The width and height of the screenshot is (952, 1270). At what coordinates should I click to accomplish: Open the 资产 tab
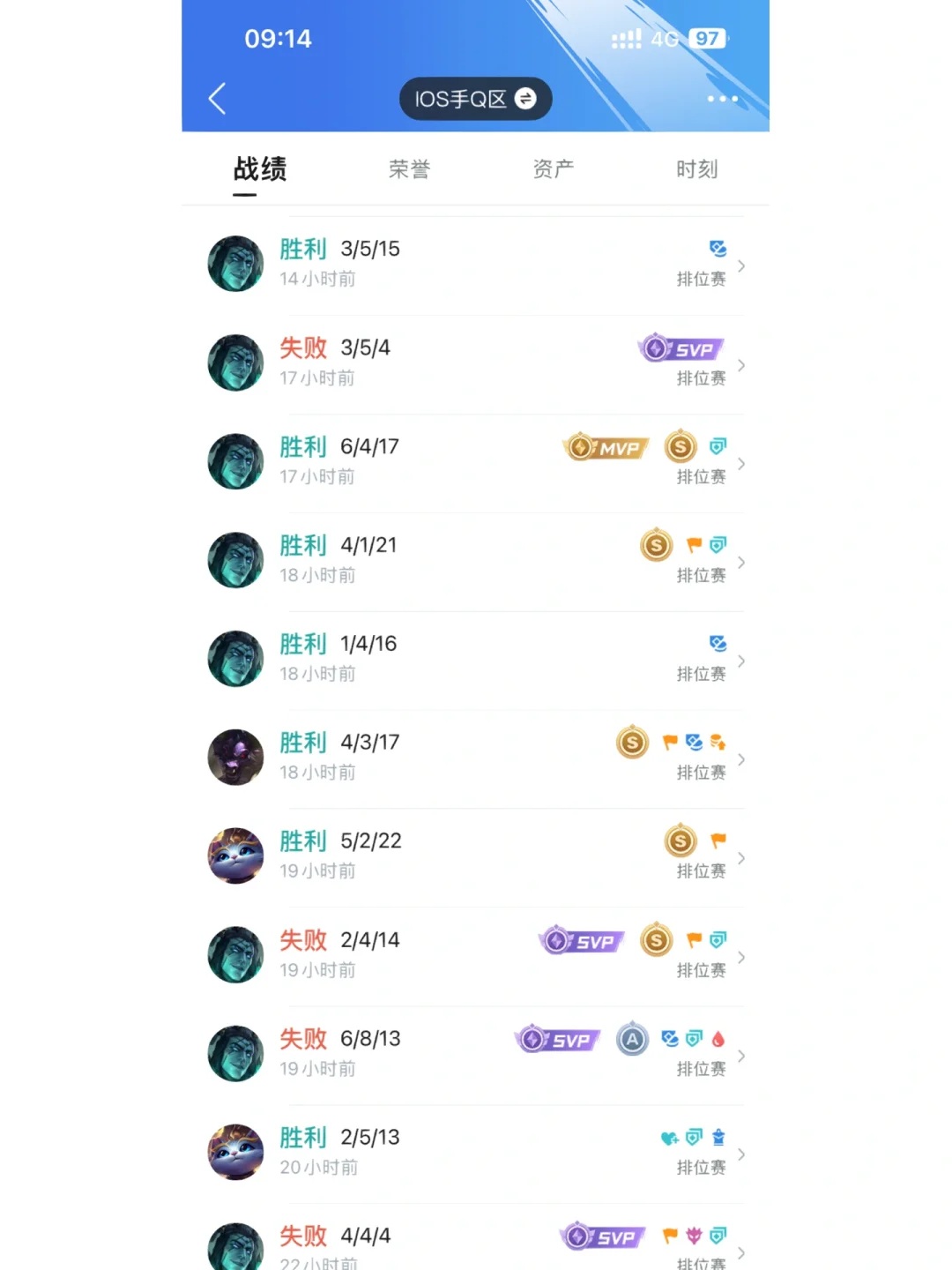(554, 169)
